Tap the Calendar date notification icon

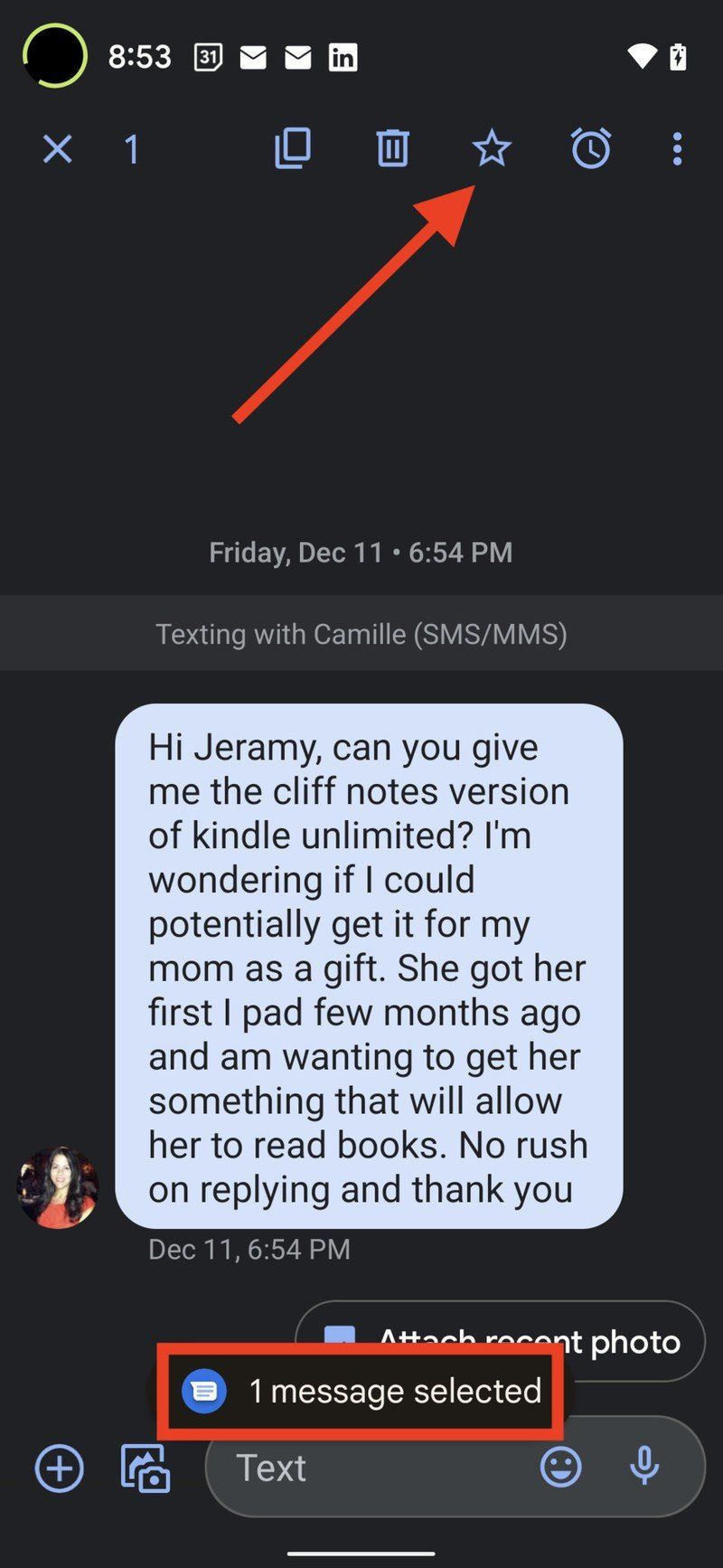pyautogui.click(x=206, y=56)
